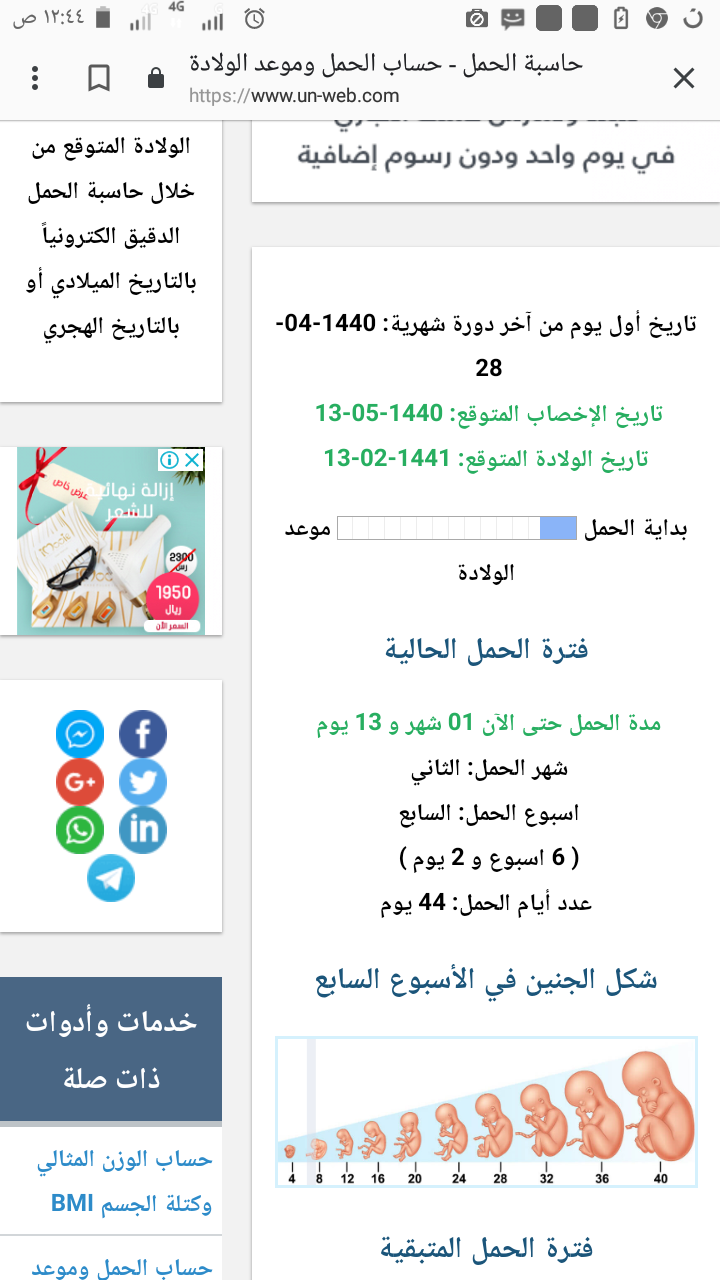Screen dimensions: 720x1280
Task: Share via Facebook Messenger
Action: [x=80, y=735]
